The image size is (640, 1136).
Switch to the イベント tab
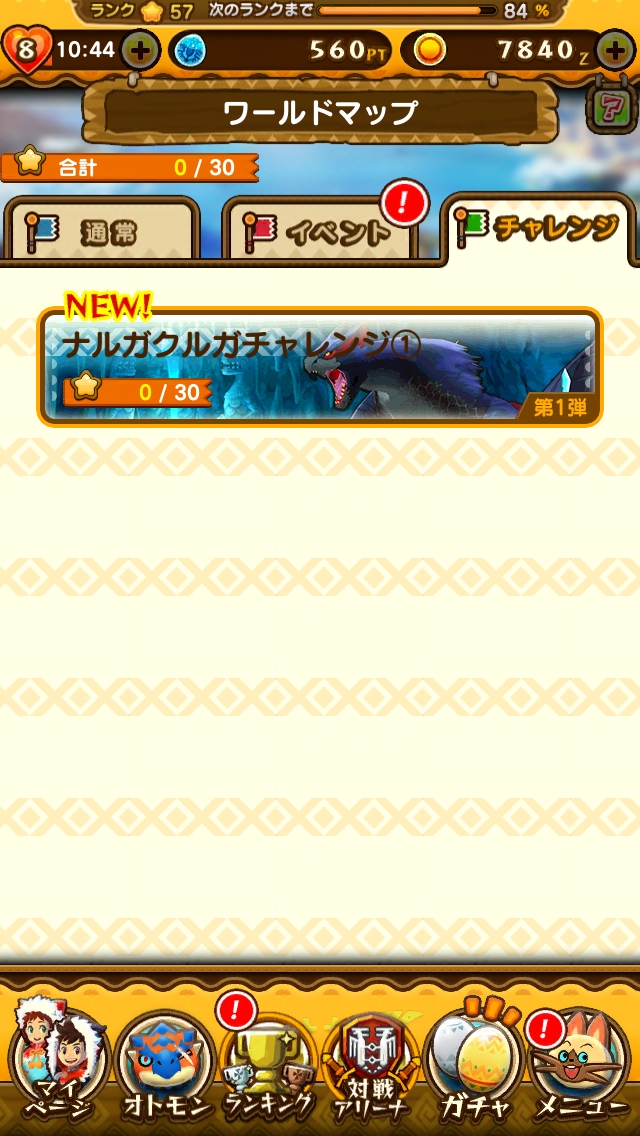point(320,228)
